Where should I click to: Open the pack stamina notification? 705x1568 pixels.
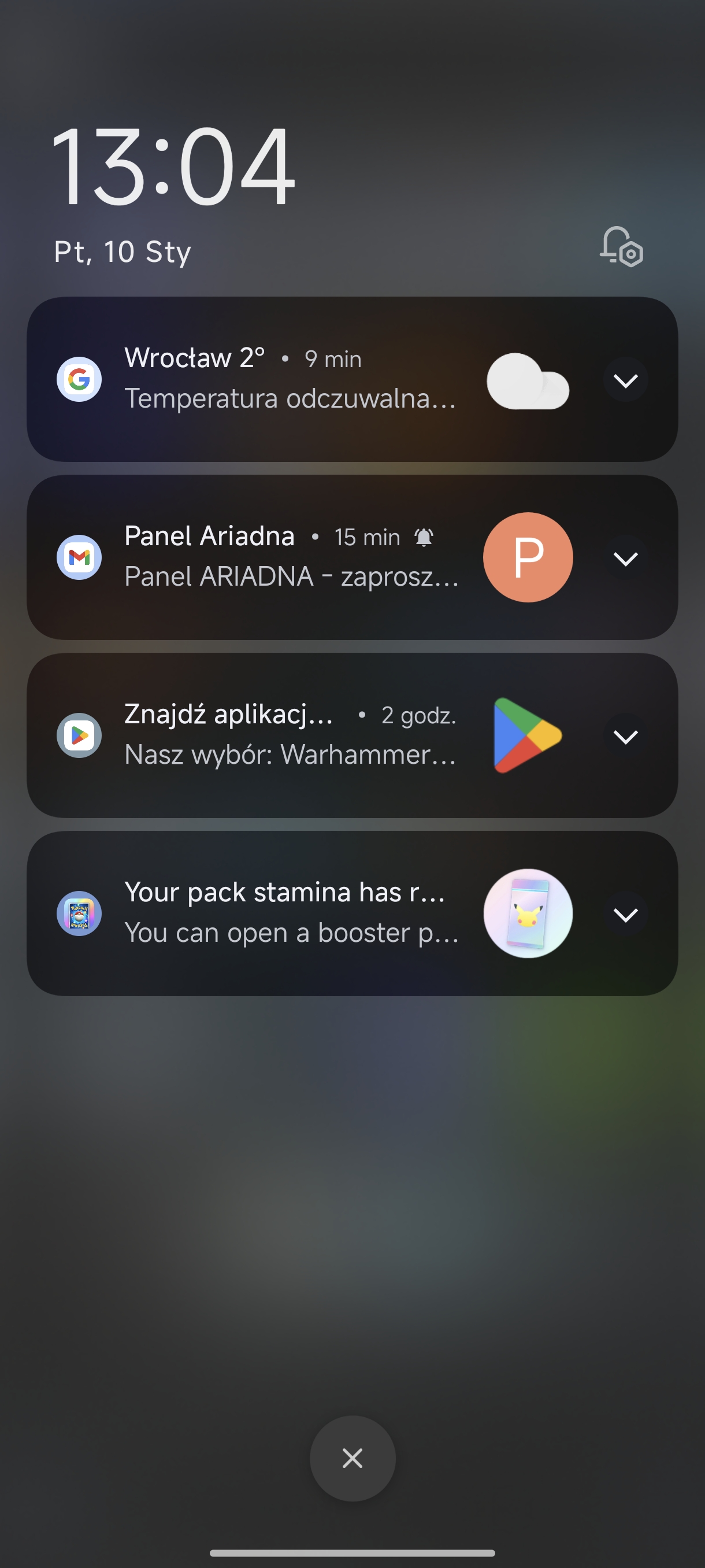pyautogui.click(x=352, y=914)
